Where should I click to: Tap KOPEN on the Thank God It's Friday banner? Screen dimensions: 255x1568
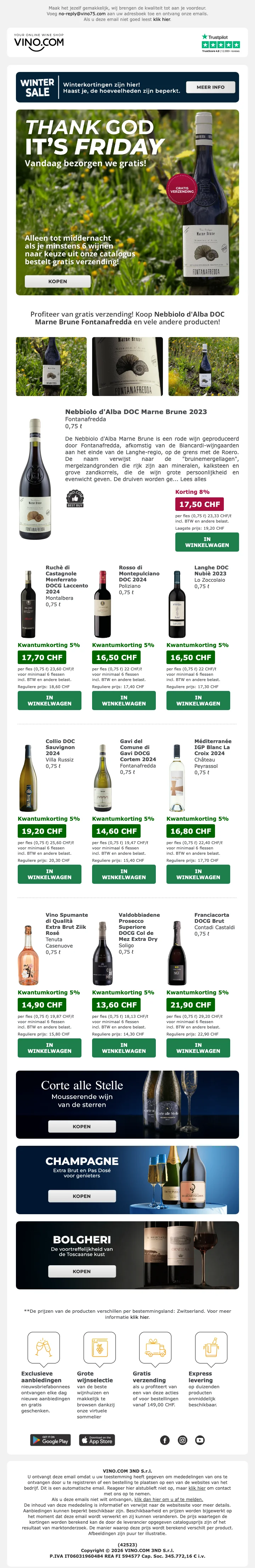[57, 281]
